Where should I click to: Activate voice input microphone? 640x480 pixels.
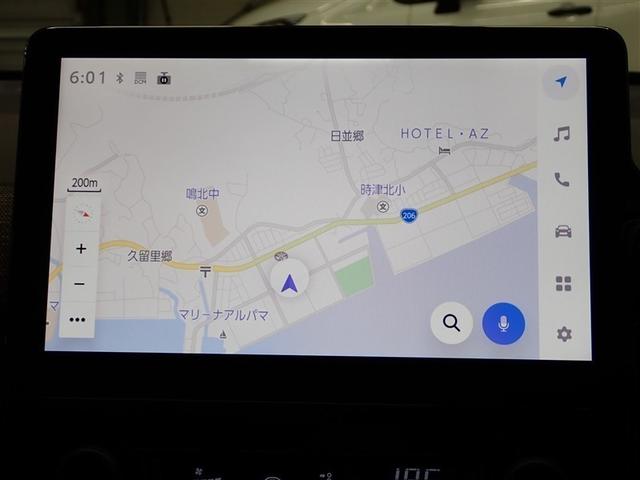[x=503, y=323]
